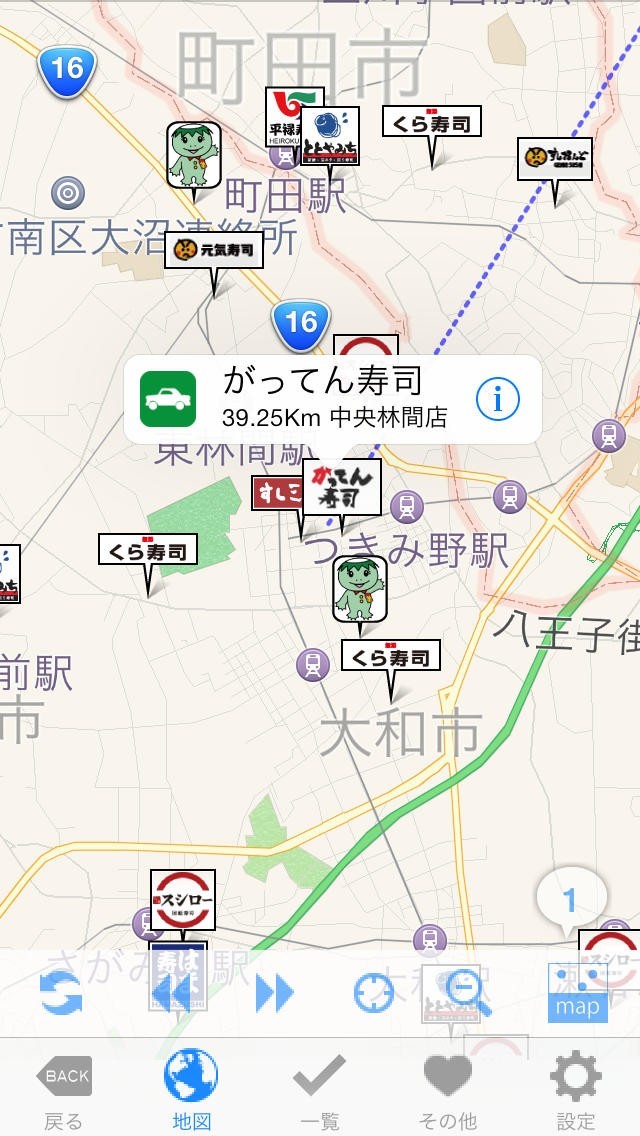Open 設定 settings
This screenshot has height=1136, width=640.
(576, 1088)
